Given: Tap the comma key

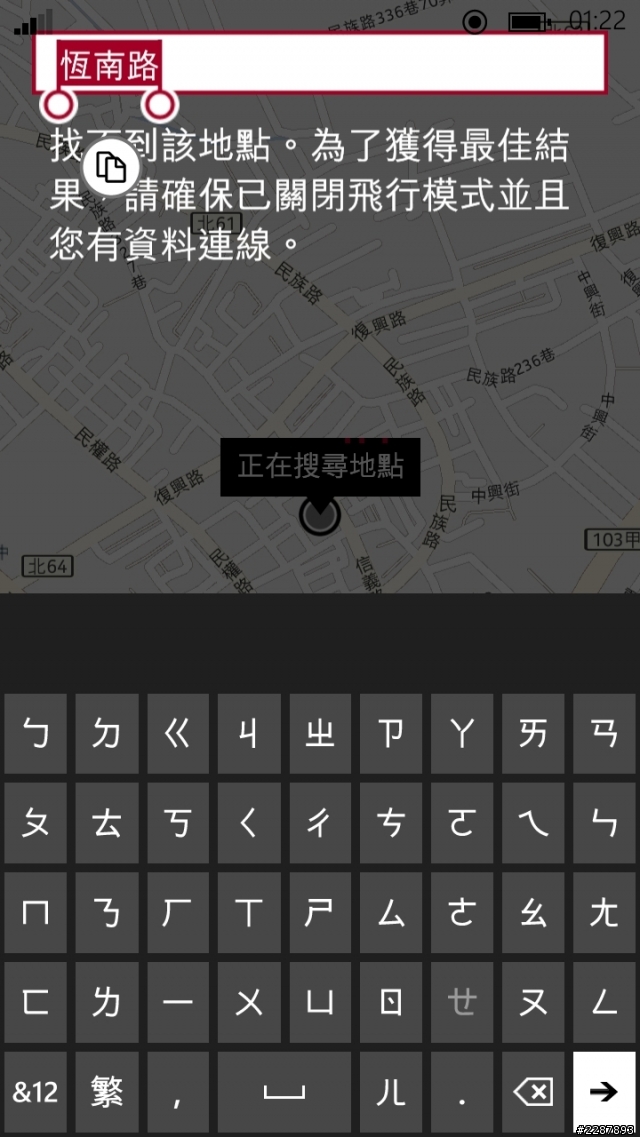Looking at the screenshot, I should (177, 1091).
